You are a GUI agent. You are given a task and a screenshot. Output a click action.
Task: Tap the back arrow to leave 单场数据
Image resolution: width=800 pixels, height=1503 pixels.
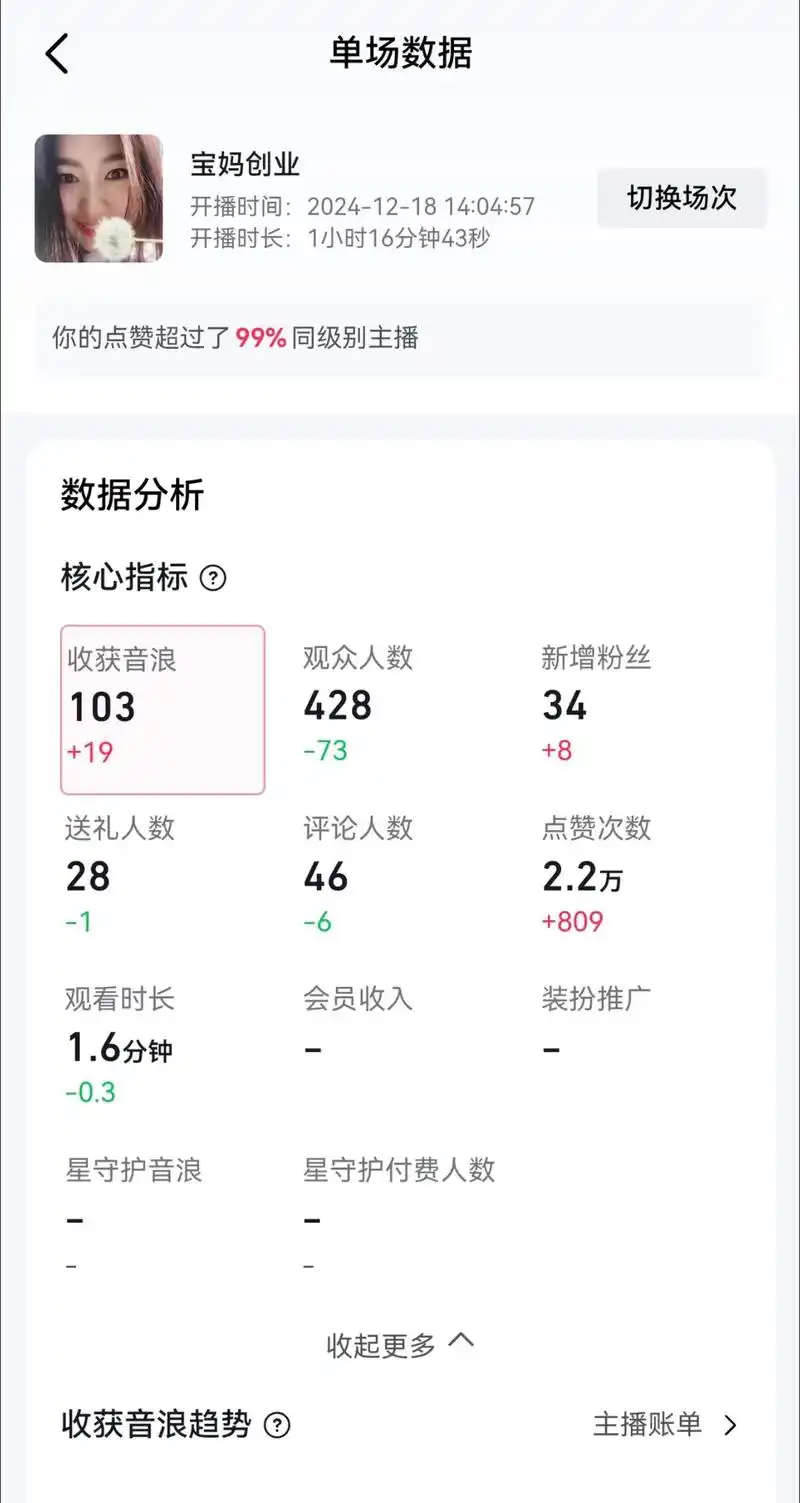tap(57, 53)
